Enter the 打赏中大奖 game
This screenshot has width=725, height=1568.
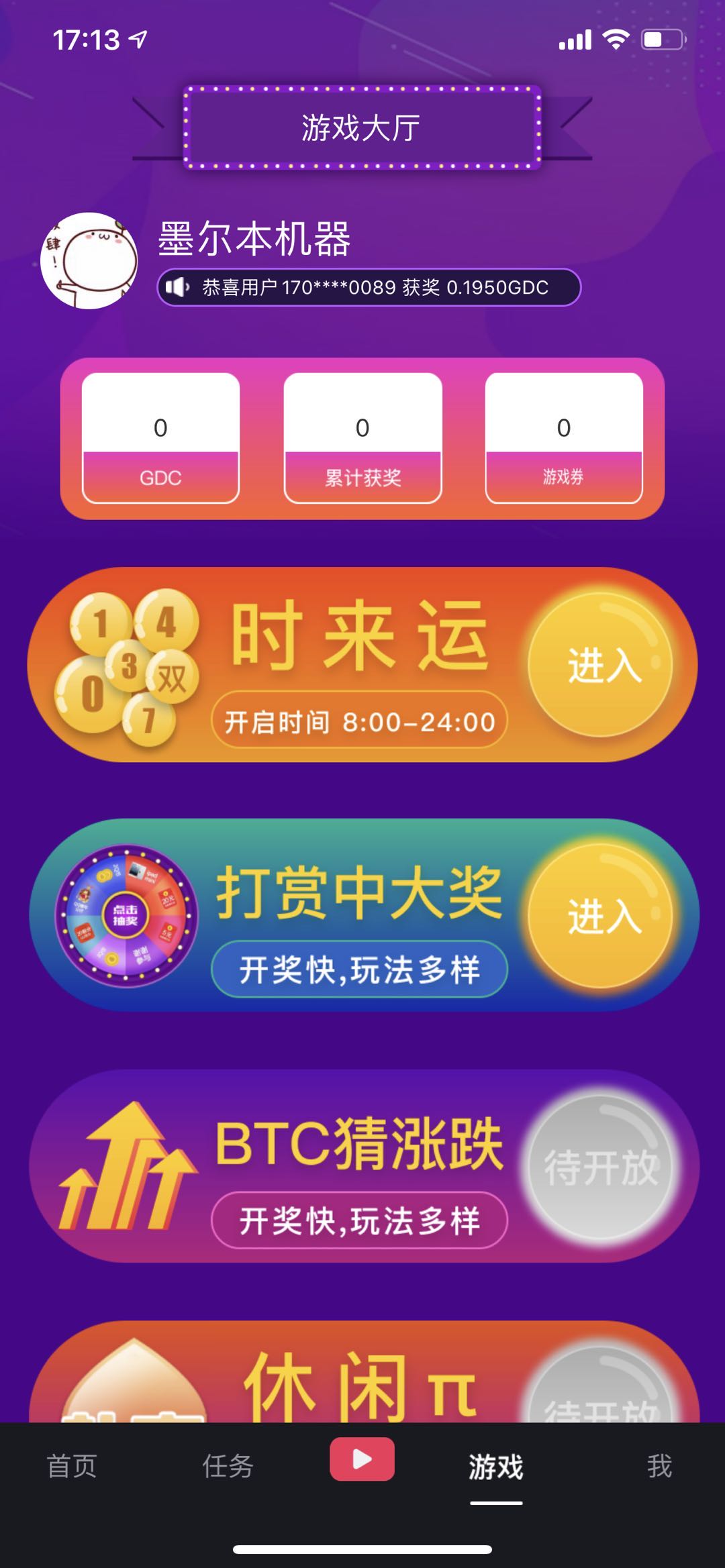[x=600, y=916]
